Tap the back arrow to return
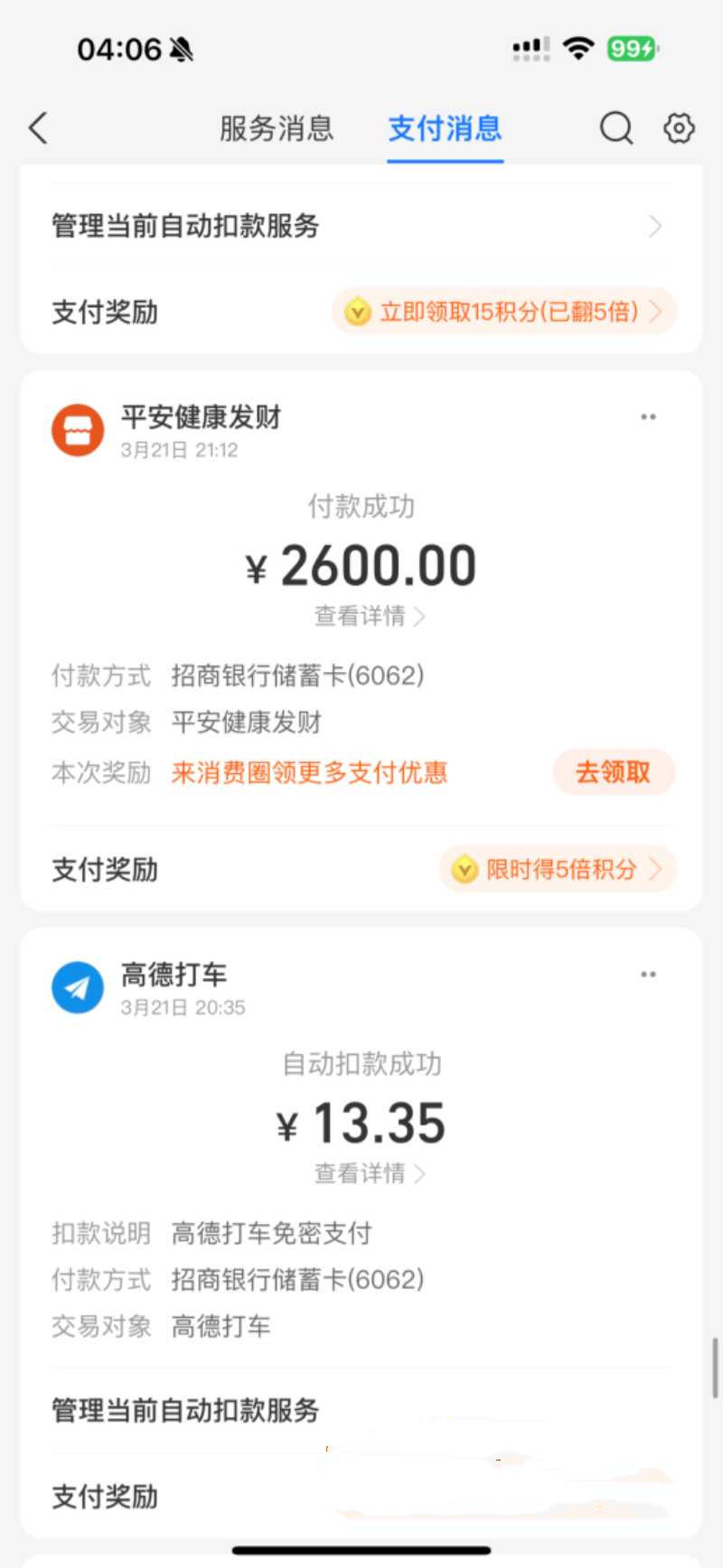Screen dimensions: 723x1568 click(x=36, y=128)
